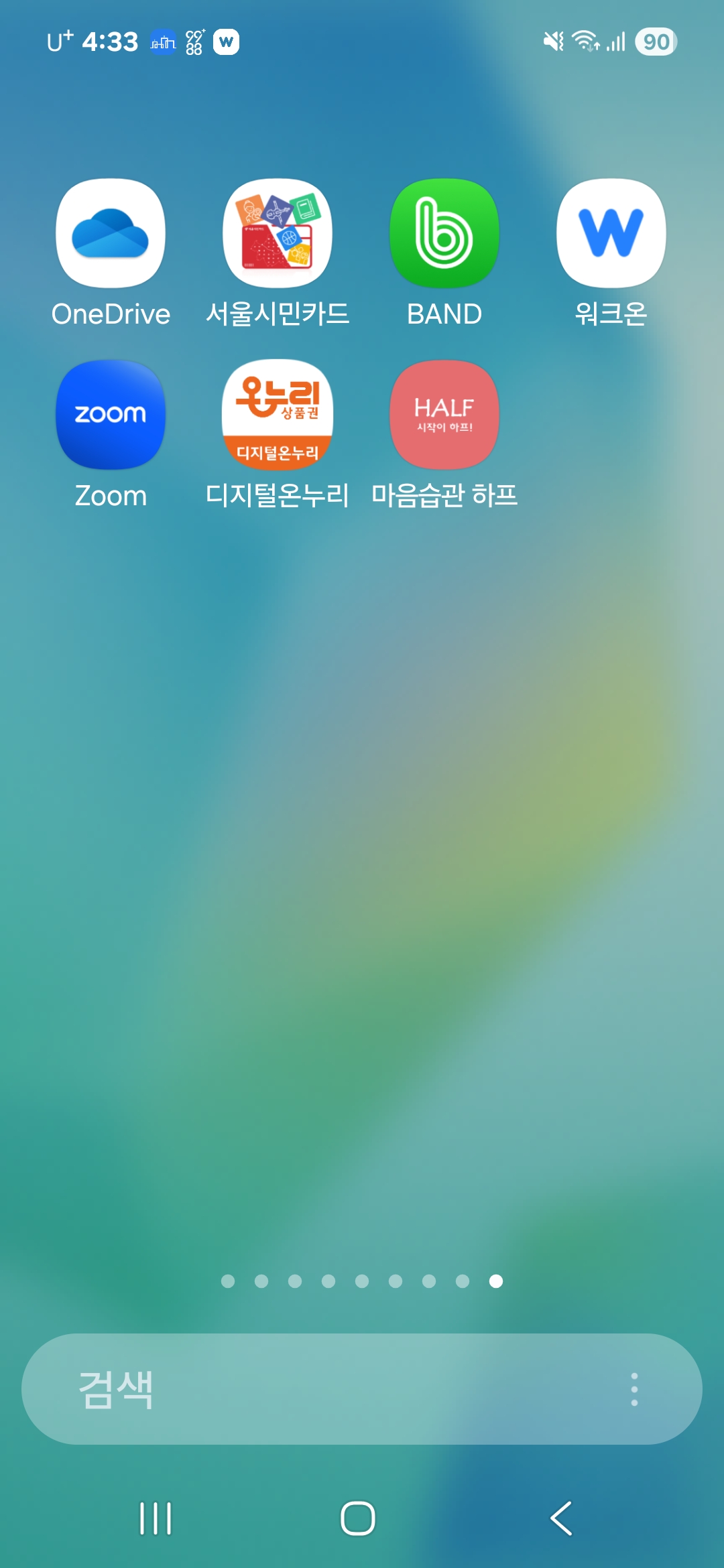This screenshot has height=1568, width=724.
Task: Go back with the navigation bar arrow
Action: 562,1518
